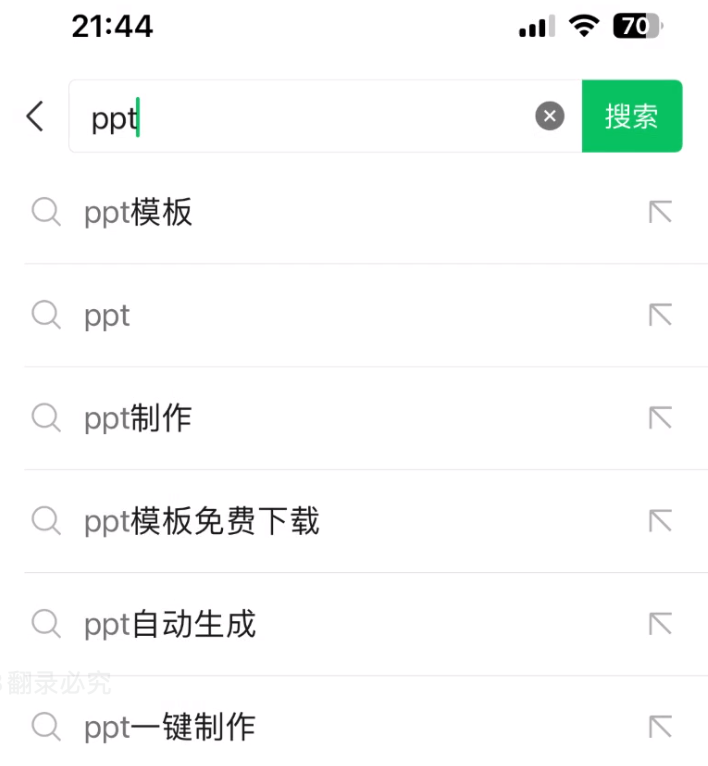Image resolution: width=708 pixels, height=766 pixels.
Task: Tap the green 搜索 button
Action: pos(631,116)
